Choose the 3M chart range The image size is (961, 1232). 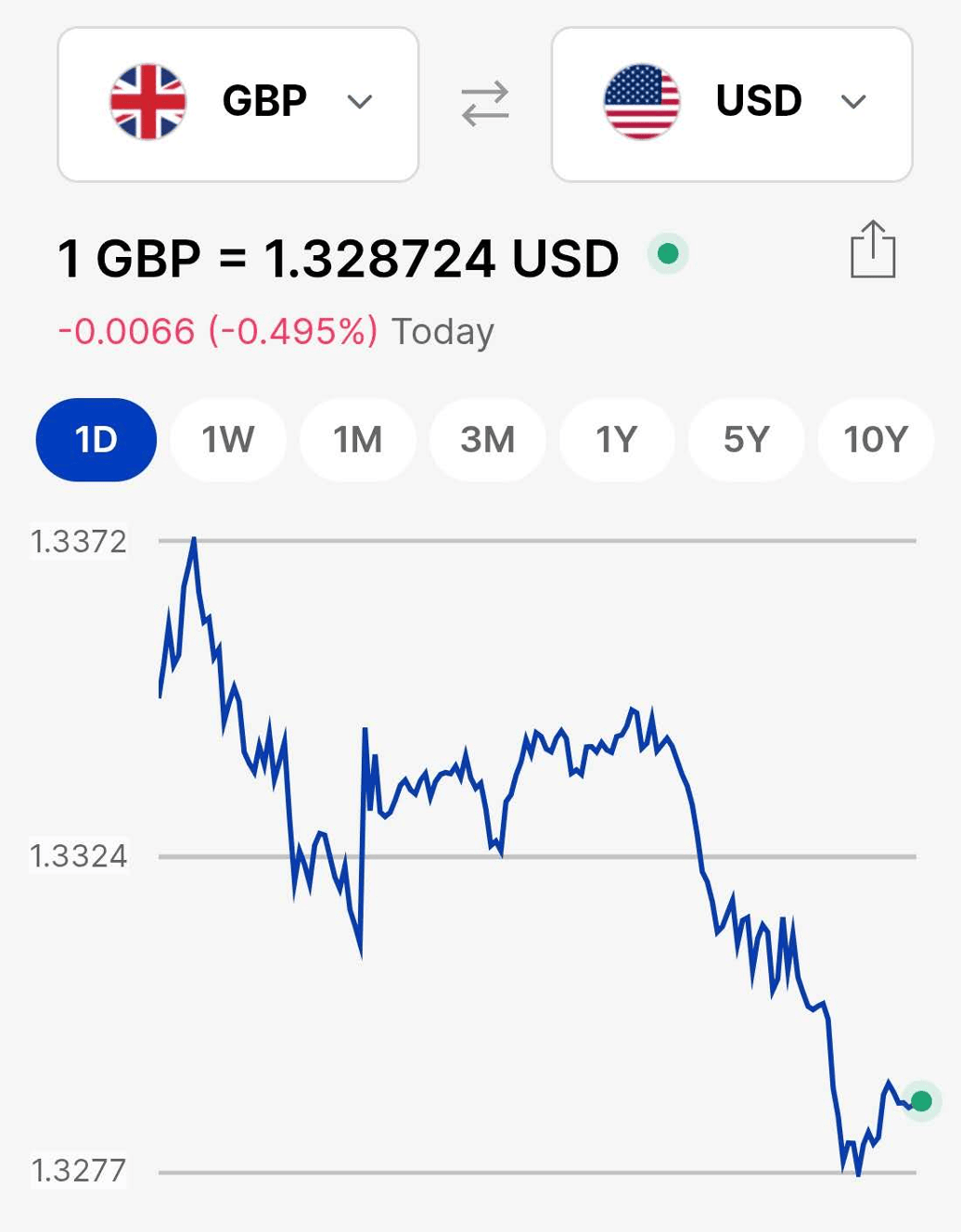pos(487,440)
